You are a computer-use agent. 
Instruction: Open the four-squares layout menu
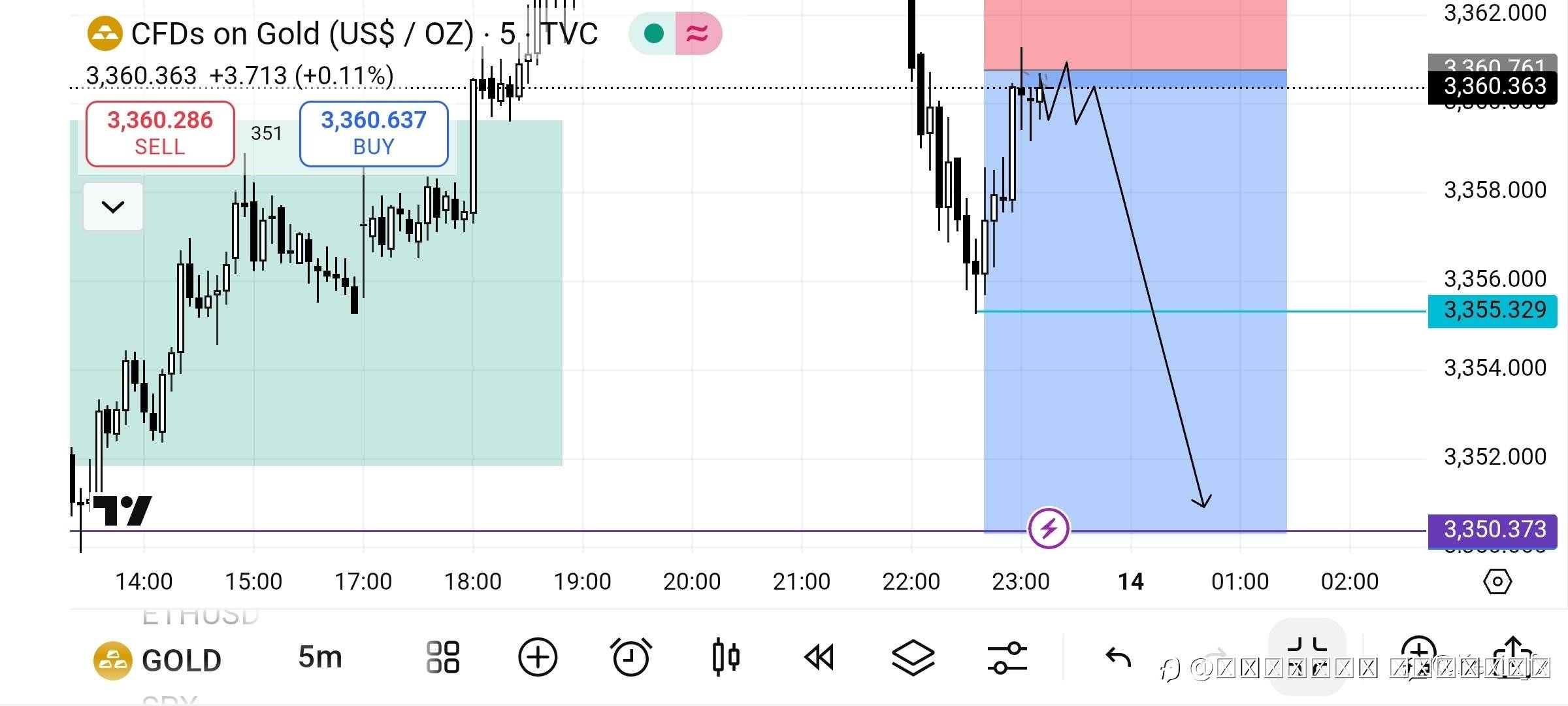click(x=443, y=658)
